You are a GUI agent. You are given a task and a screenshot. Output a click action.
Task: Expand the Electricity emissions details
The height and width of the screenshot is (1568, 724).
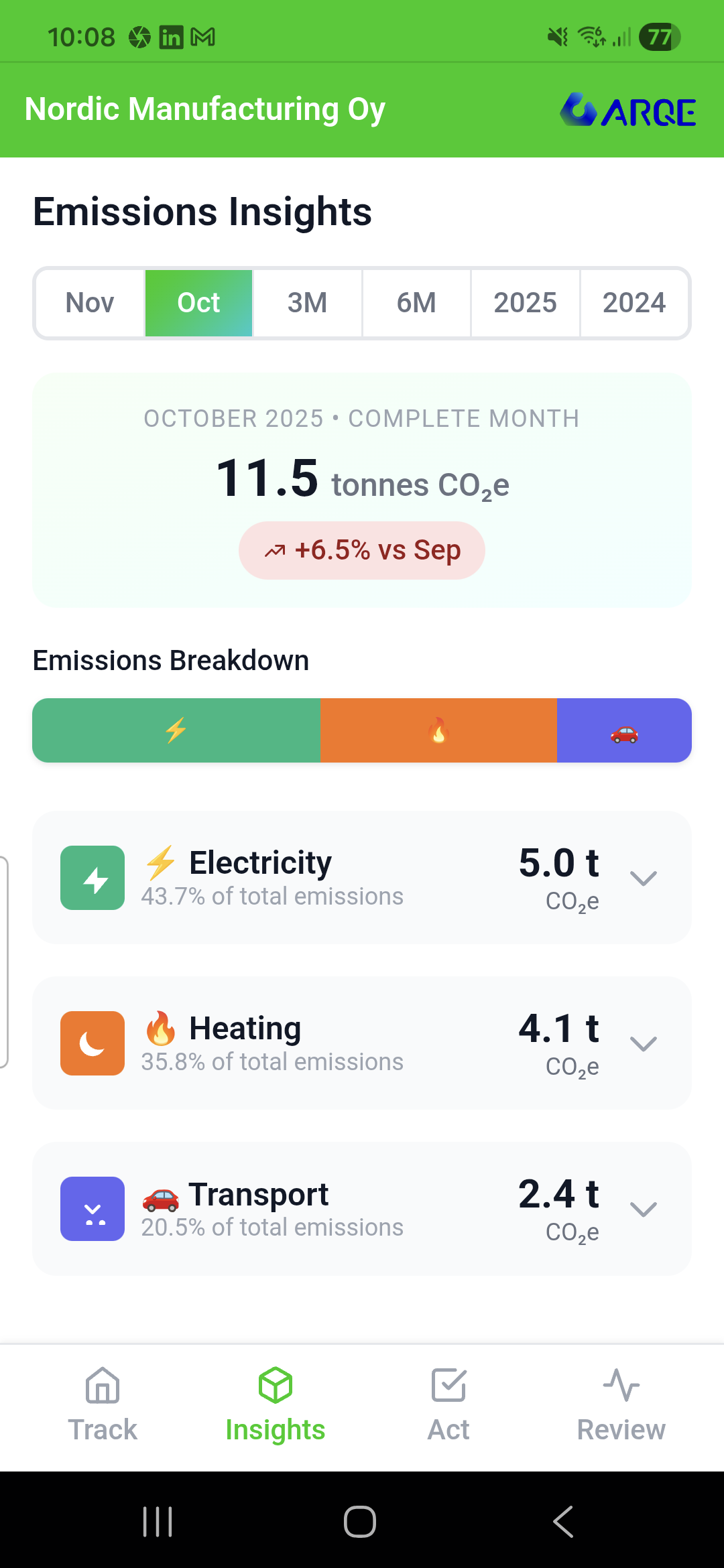644,878
